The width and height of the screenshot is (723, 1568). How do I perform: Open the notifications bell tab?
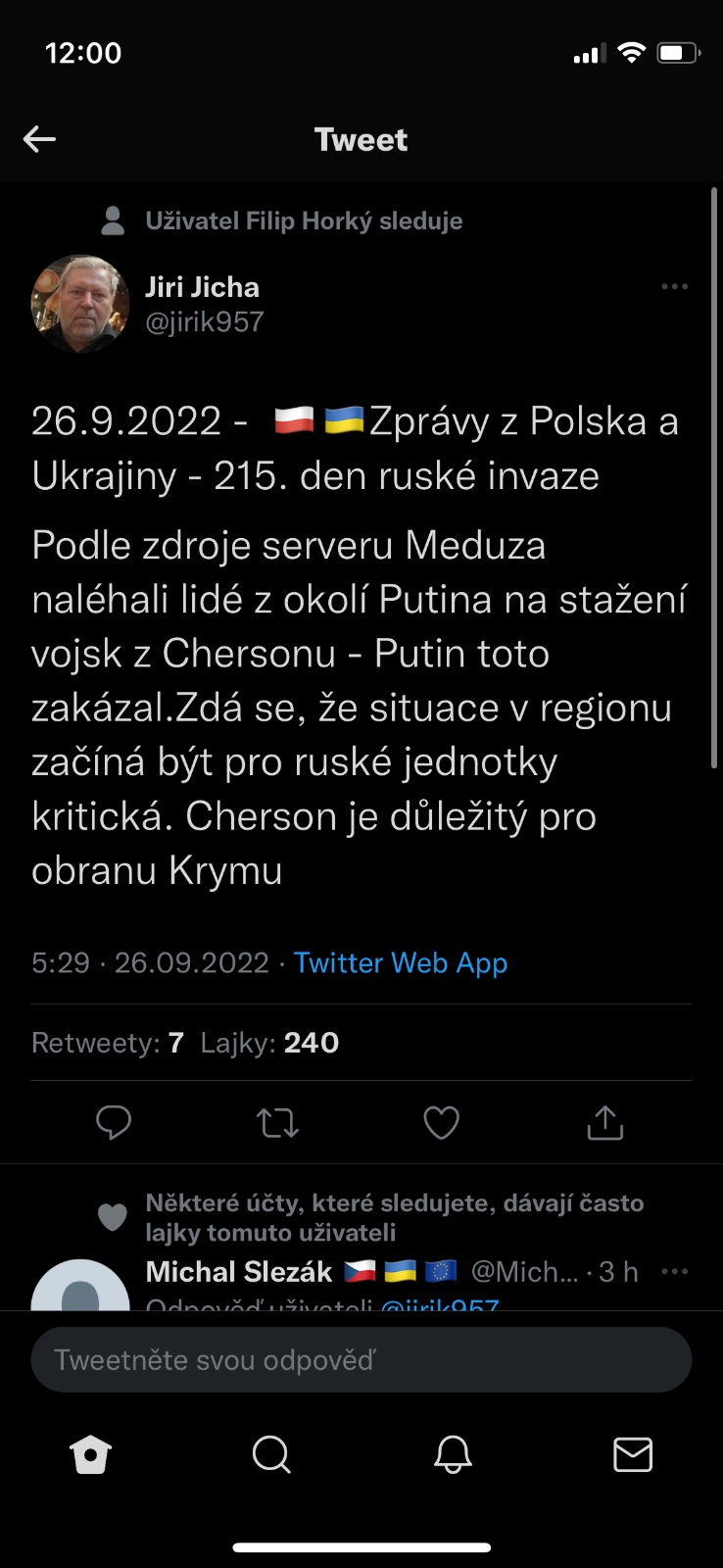coord(453,1454)
